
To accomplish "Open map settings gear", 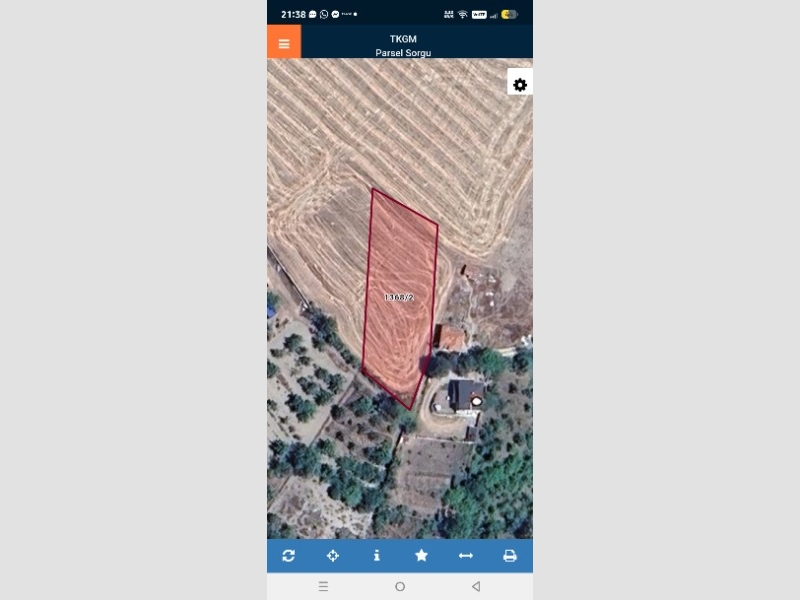I will 520,85.
